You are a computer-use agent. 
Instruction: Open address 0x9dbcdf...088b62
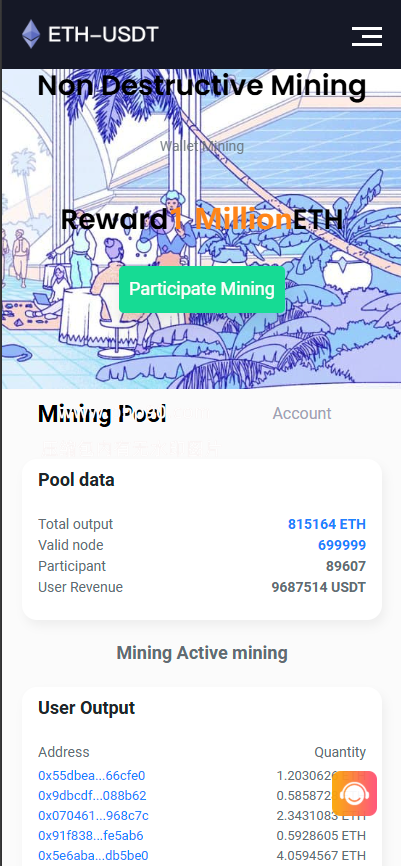coord(92,796)
